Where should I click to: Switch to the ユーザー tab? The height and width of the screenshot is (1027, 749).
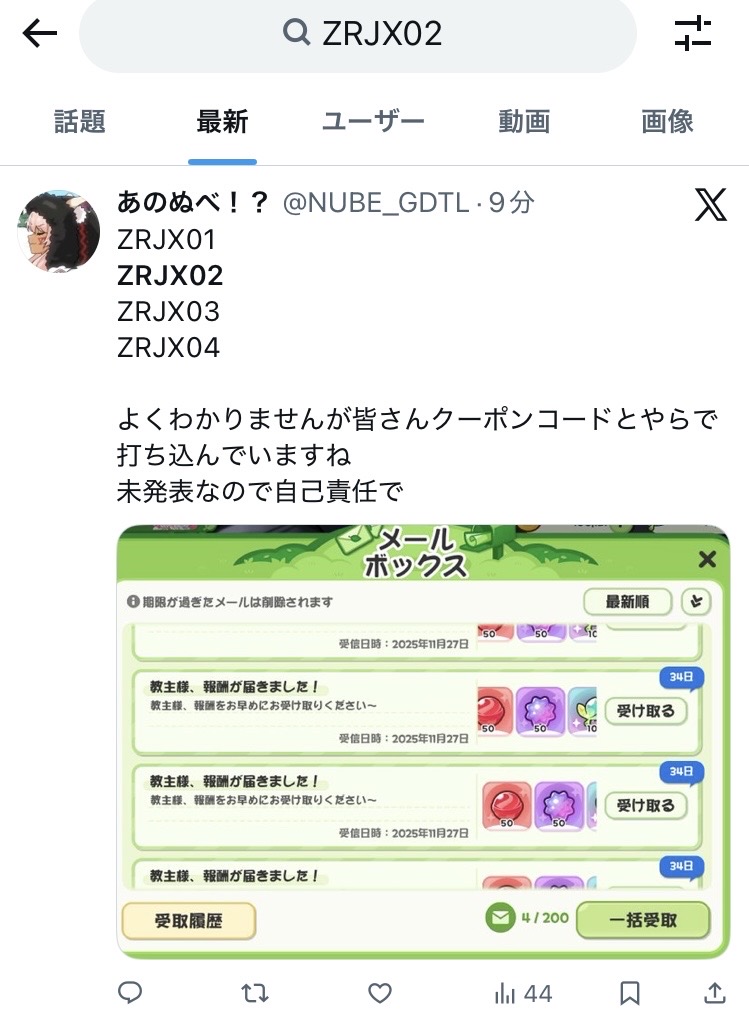(x=373, y=122)
